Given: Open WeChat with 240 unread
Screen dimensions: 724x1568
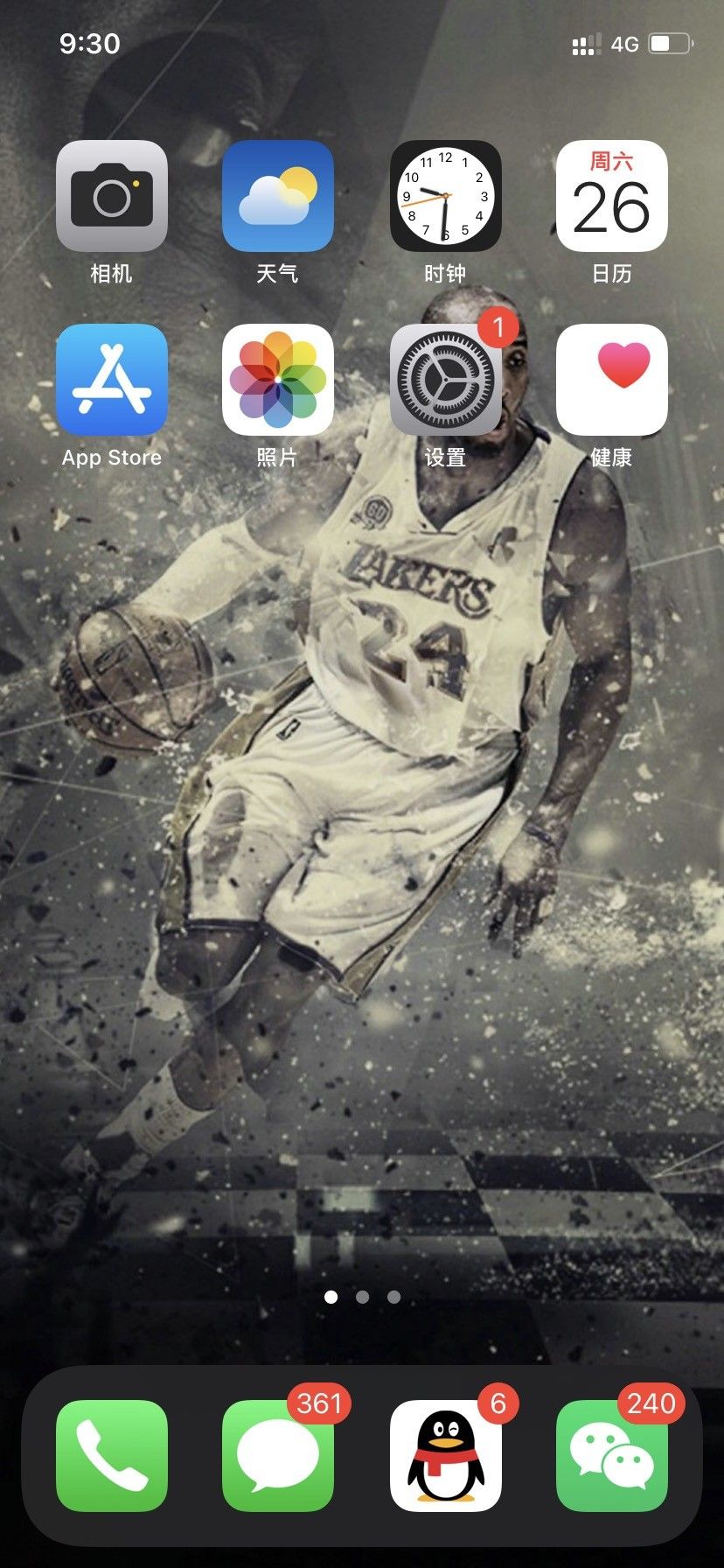Looking at the screenshot, I should point(612,1456).
